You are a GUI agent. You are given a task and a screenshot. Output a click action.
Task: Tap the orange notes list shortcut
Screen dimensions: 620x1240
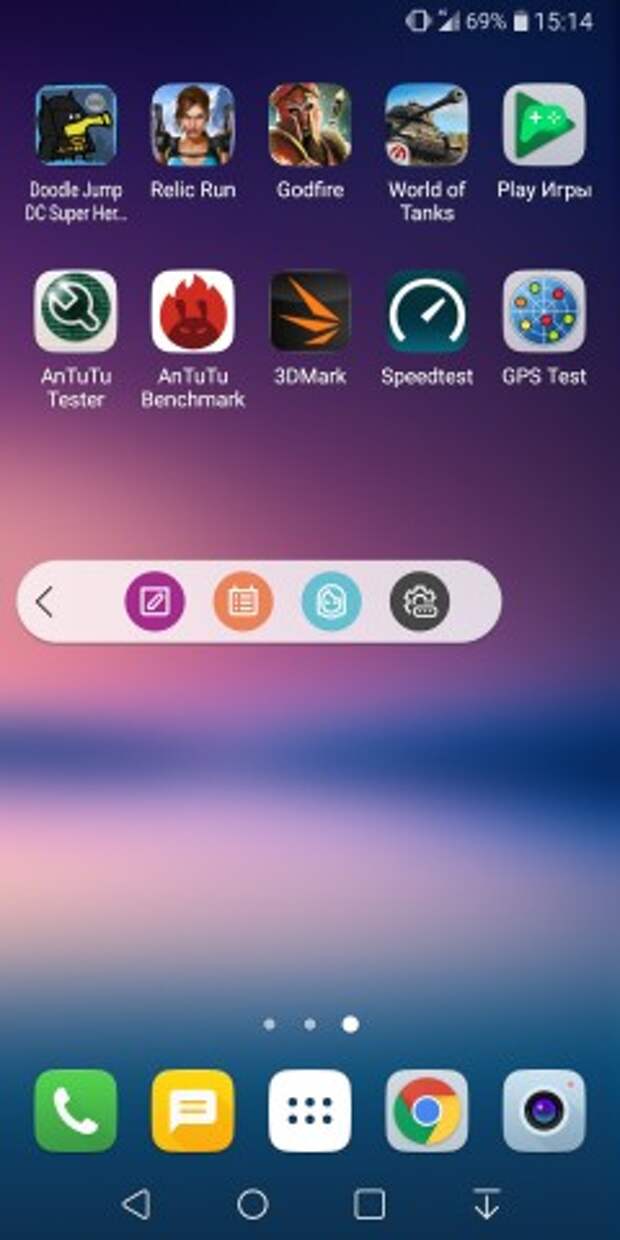243,601
